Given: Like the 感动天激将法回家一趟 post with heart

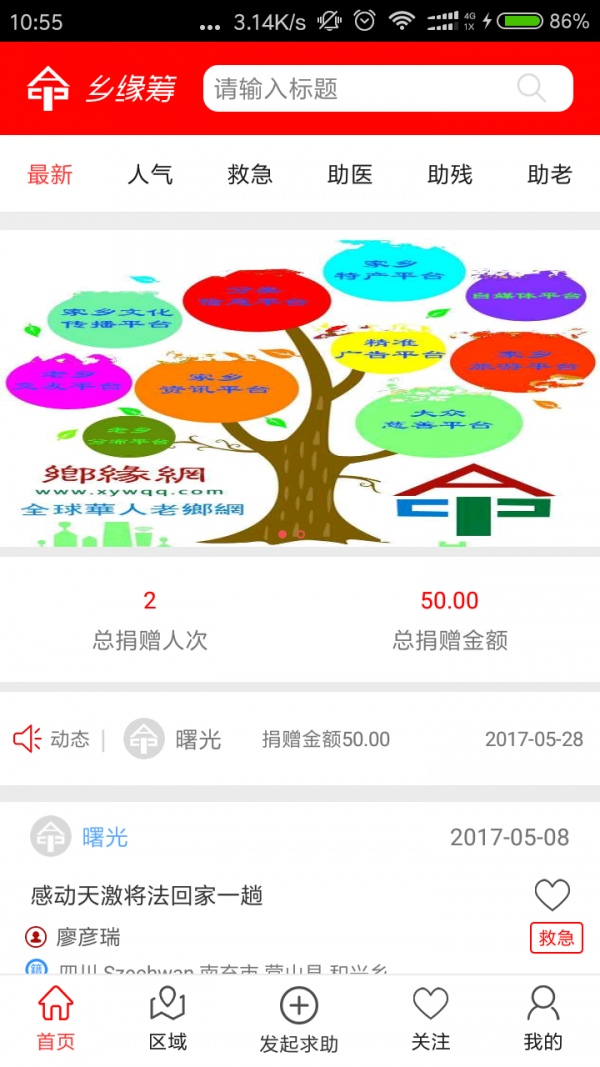Looking at the screenshot, I should [x=552, y=894].
